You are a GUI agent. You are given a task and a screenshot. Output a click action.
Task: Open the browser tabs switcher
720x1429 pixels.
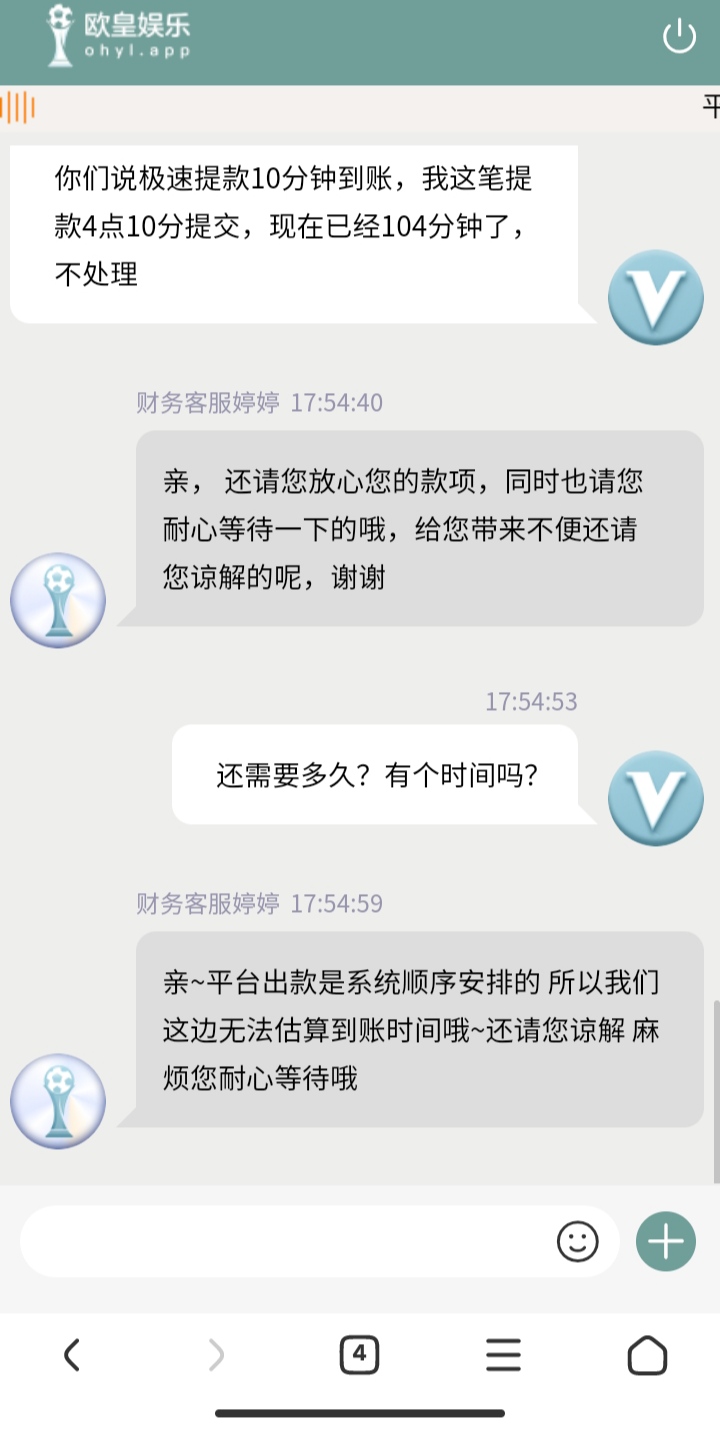point(359,1356)
